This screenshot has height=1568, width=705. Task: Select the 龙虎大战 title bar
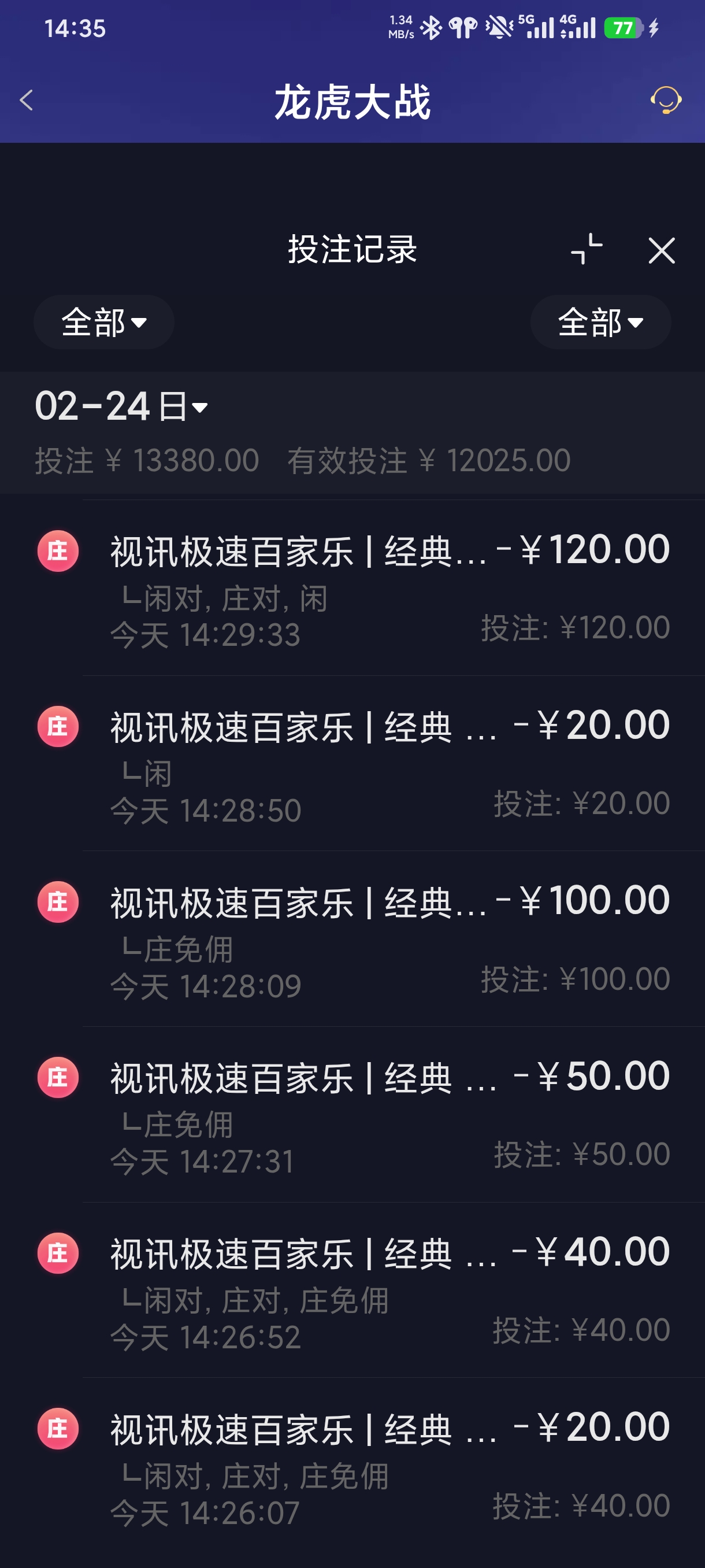(353, 102)
